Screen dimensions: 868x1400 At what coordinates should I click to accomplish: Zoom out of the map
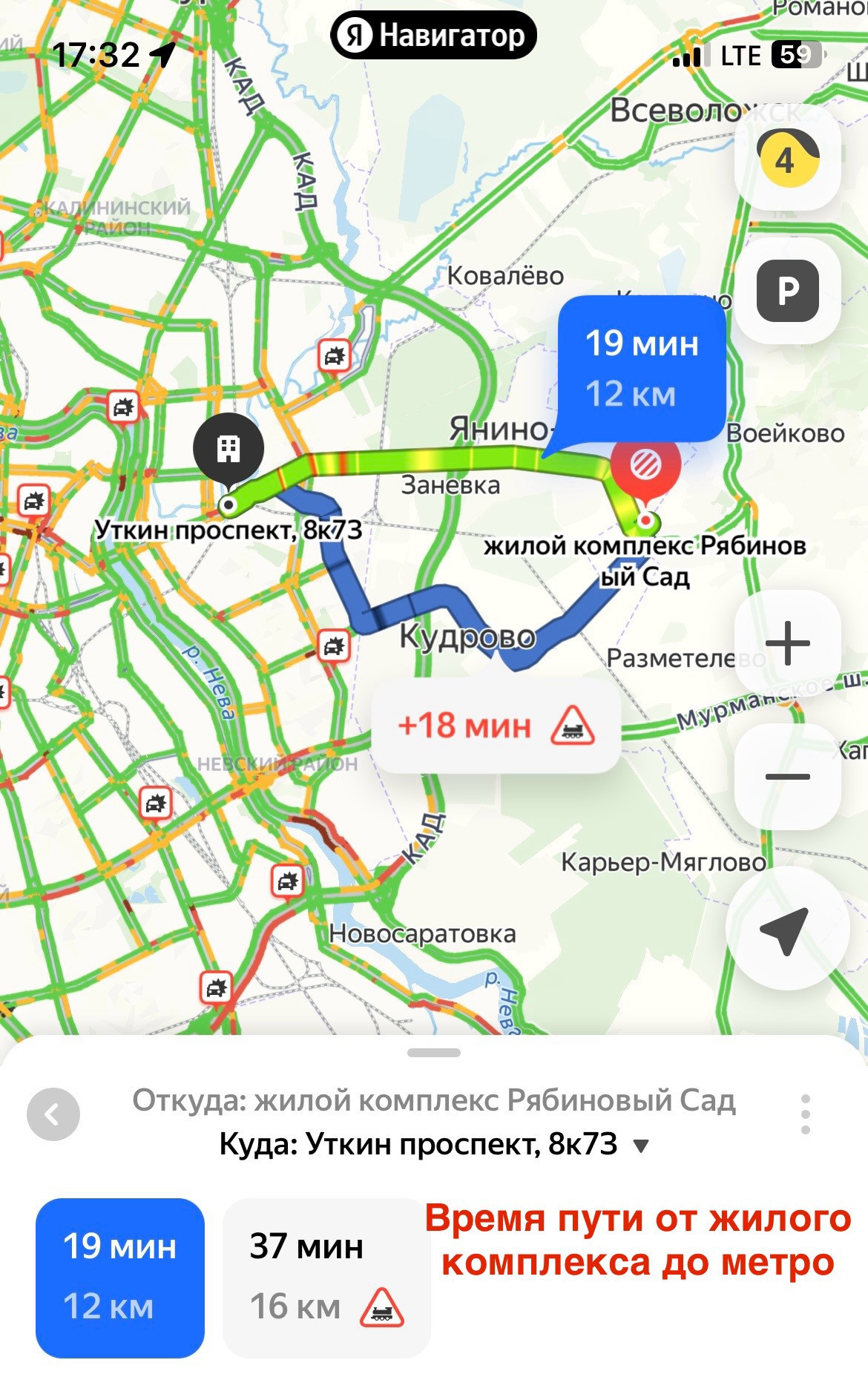click(x=787, y=777)
